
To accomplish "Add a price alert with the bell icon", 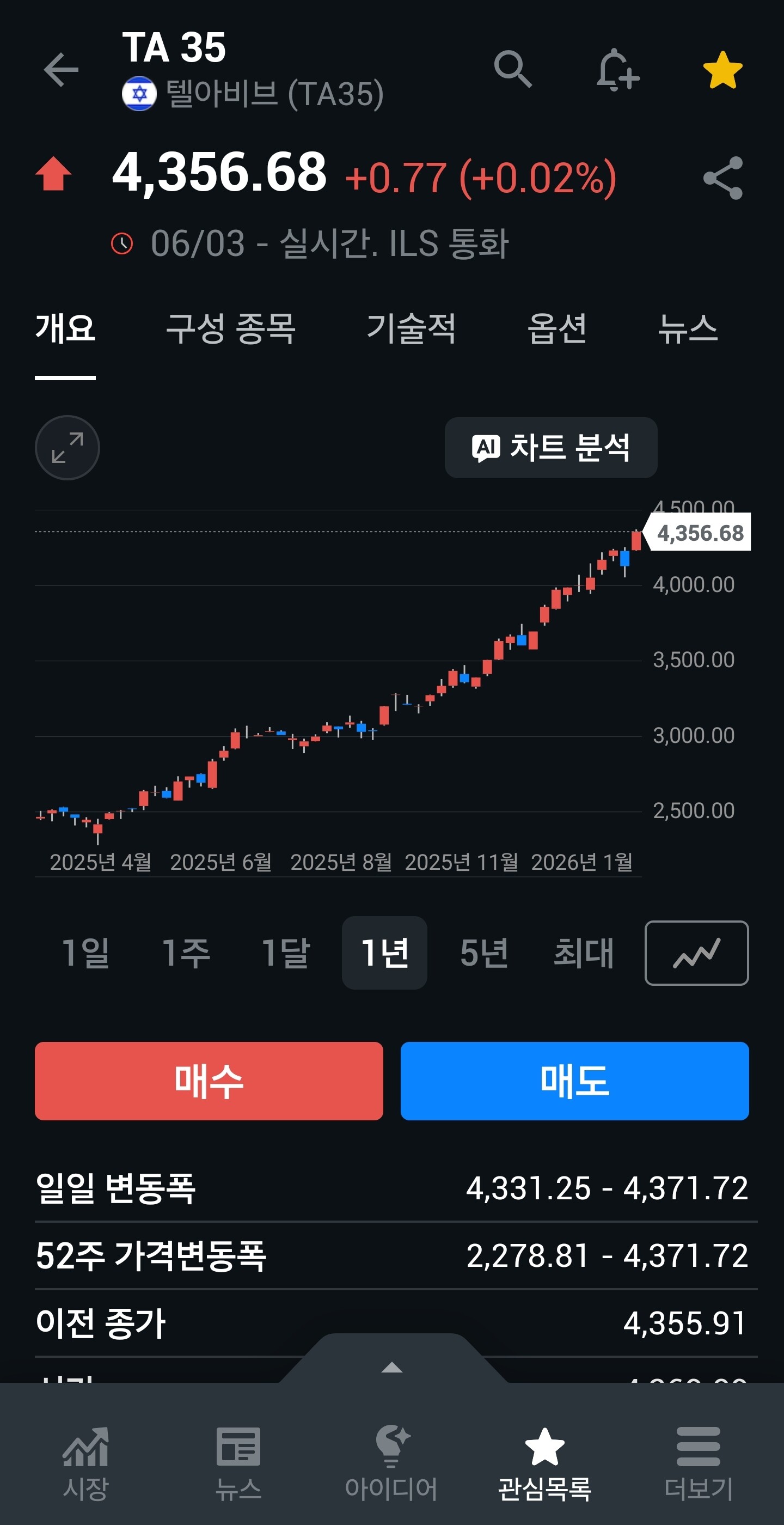I will tap(617, 70).
